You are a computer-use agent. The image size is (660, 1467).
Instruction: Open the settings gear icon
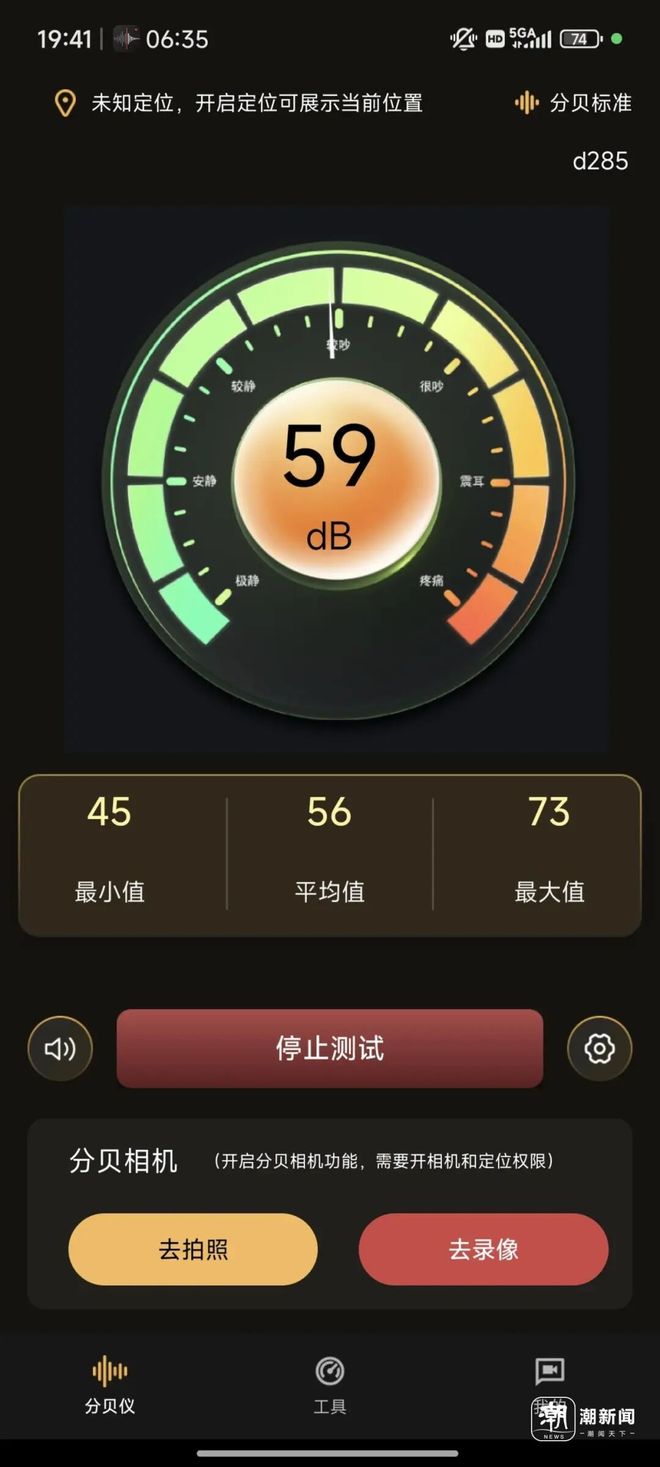599,1048
